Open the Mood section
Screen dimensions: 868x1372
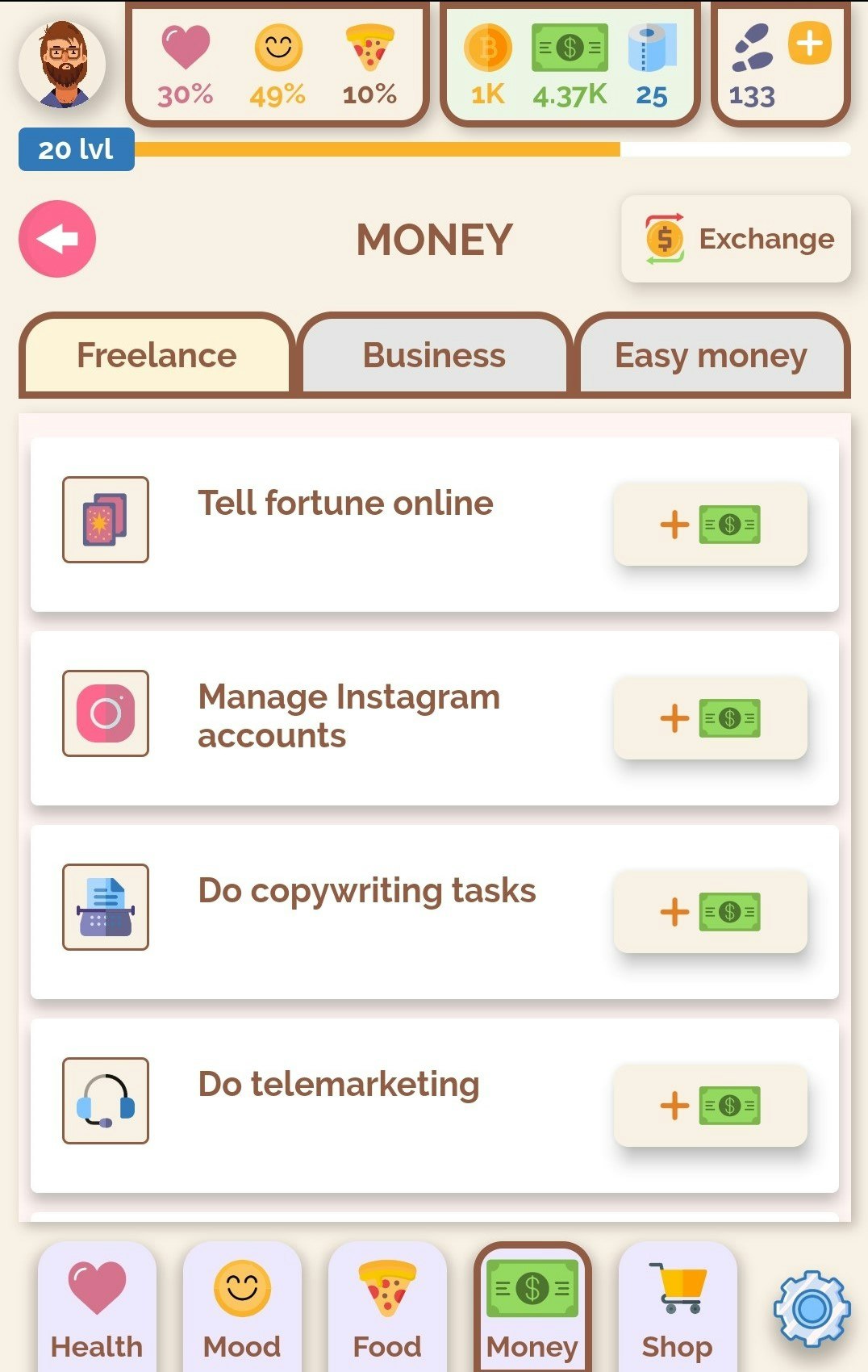click(242, 1309)
